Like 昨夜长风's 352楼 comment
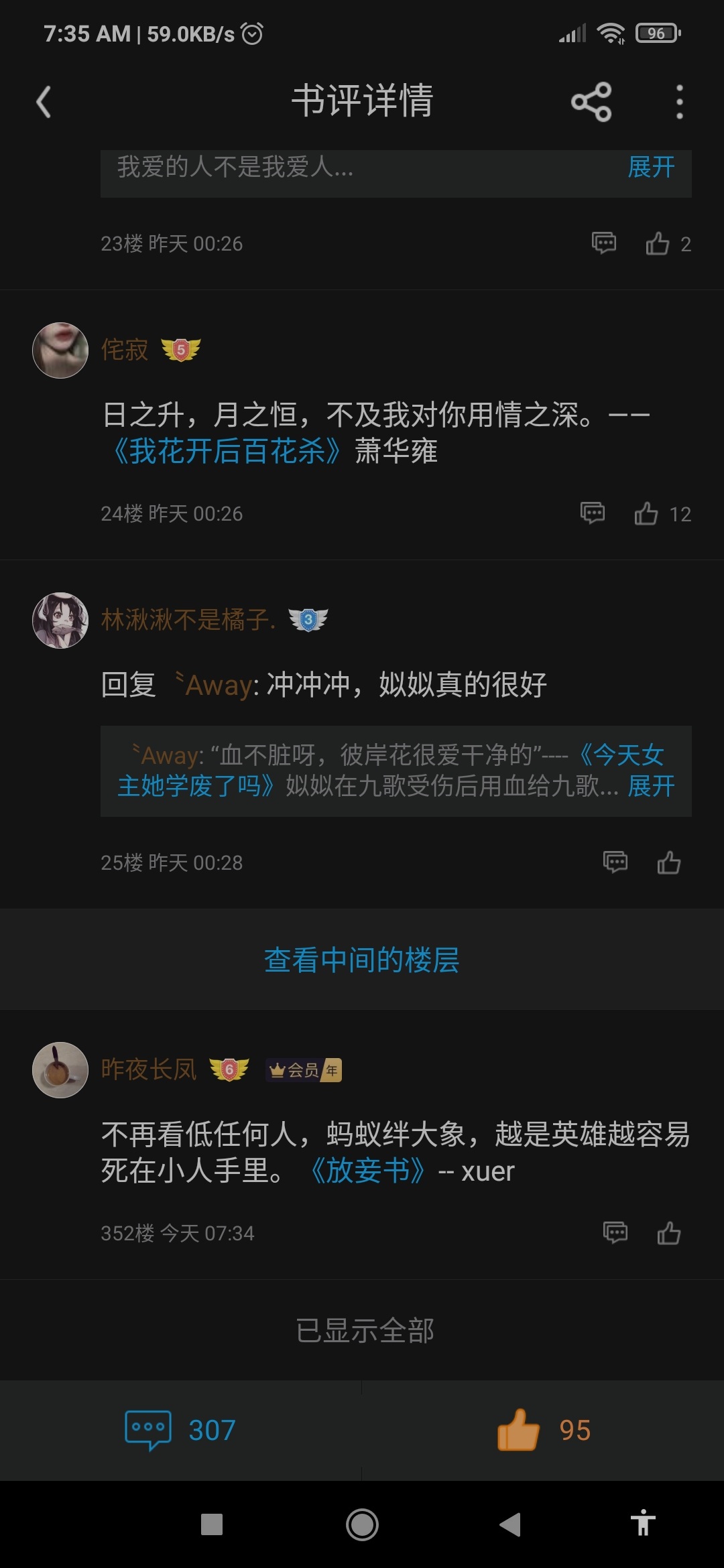The height and width of the screenshot is (1568, 724). [x=668, y=1233]
